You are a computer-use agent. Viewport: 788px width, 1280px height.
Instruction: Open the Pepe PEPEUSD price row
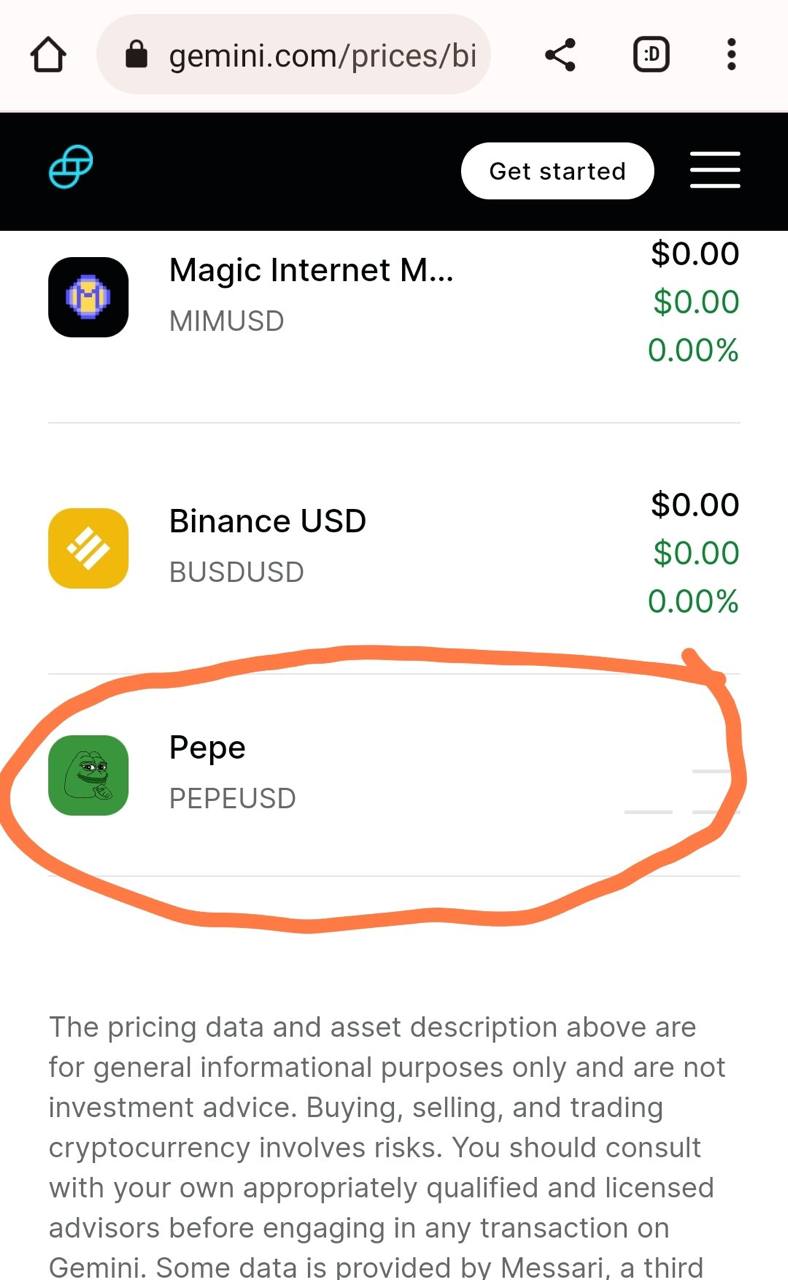pyautogui.click(x=394, y=775)
